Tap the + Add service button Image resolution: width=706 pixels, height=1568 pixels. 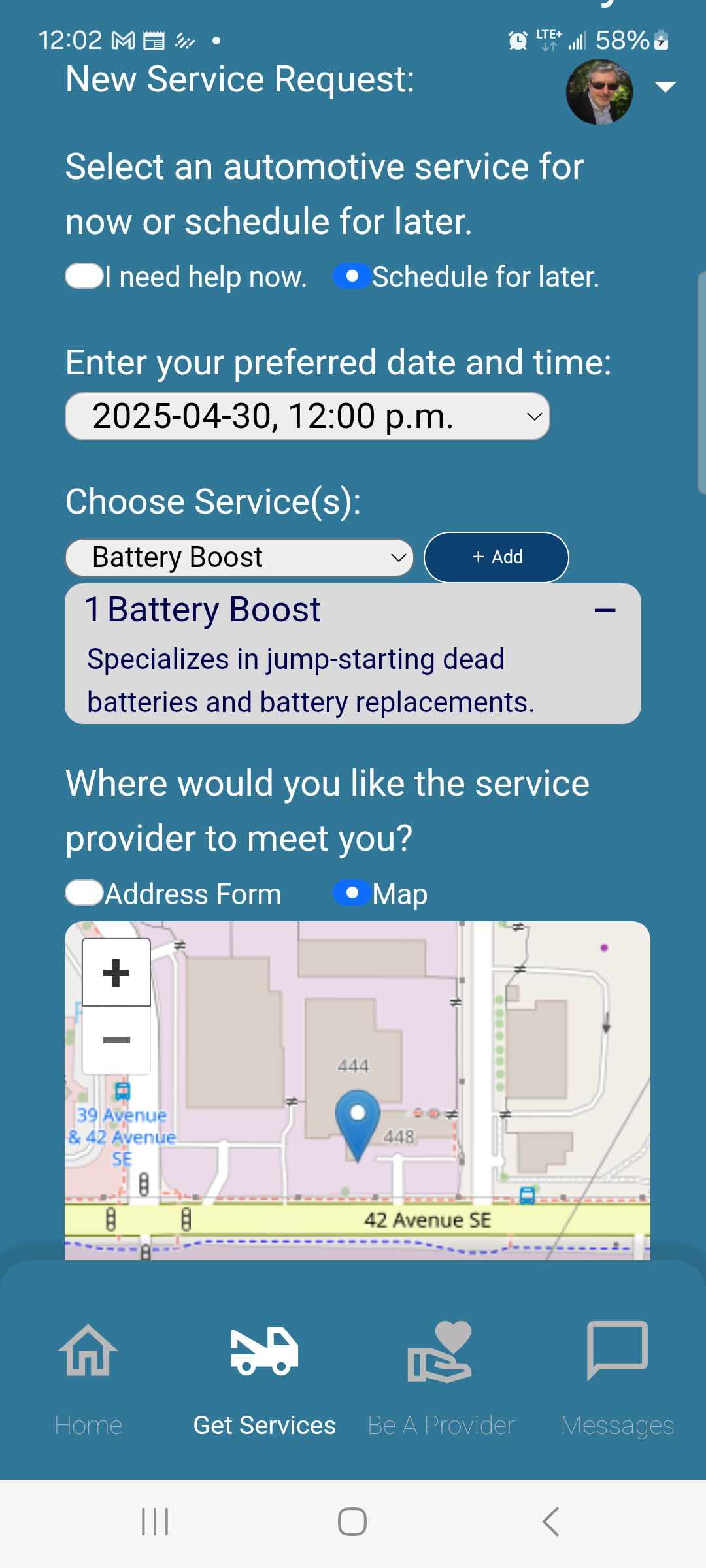click(496, 557)
